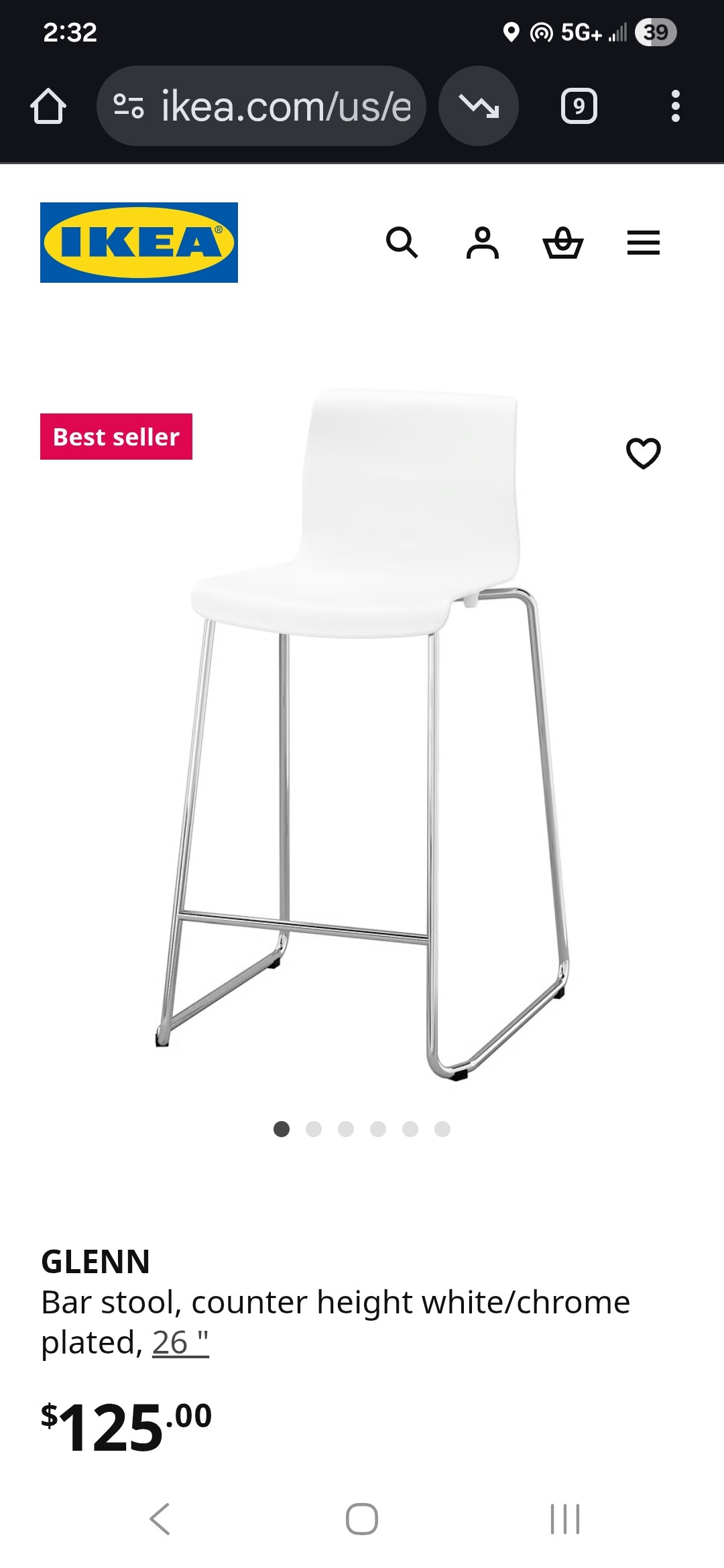Open the browser home page
Image resolution: width=724 pixels, height=1568 pixels.
[48, 106]
